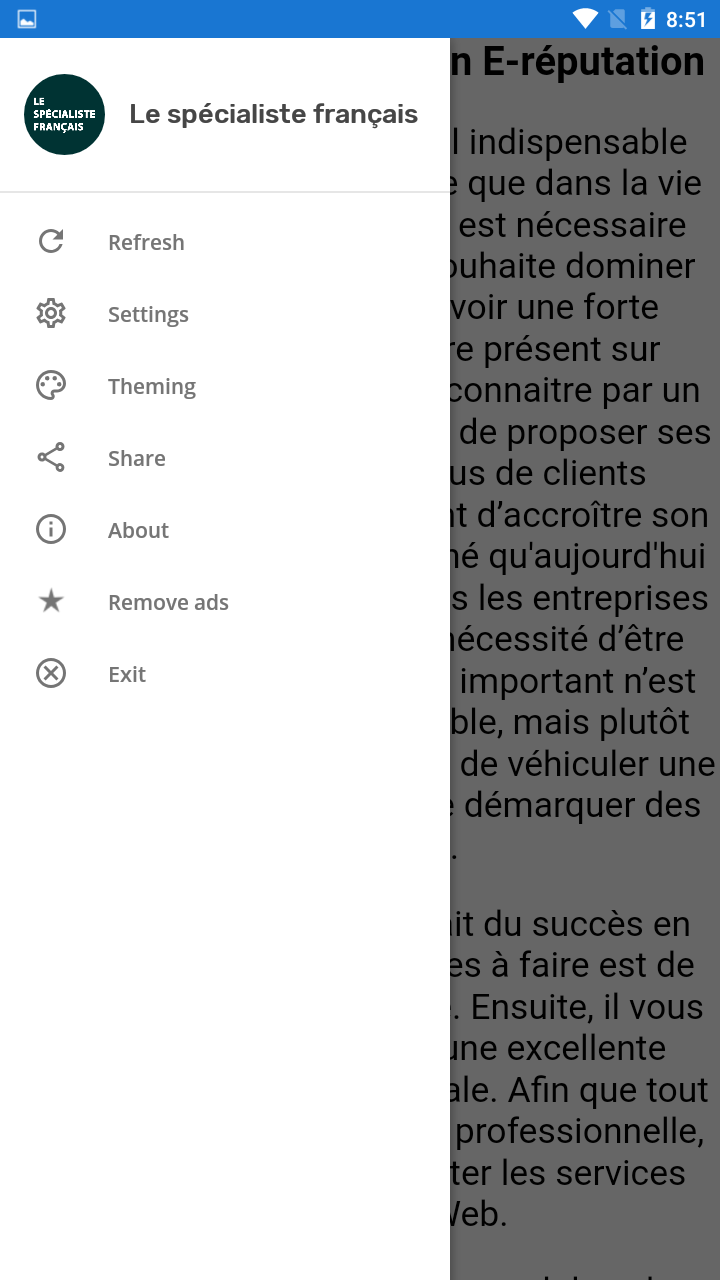Screen dimensions: 720x1280
Task: Open the About entry
Action: coord(138,530)
